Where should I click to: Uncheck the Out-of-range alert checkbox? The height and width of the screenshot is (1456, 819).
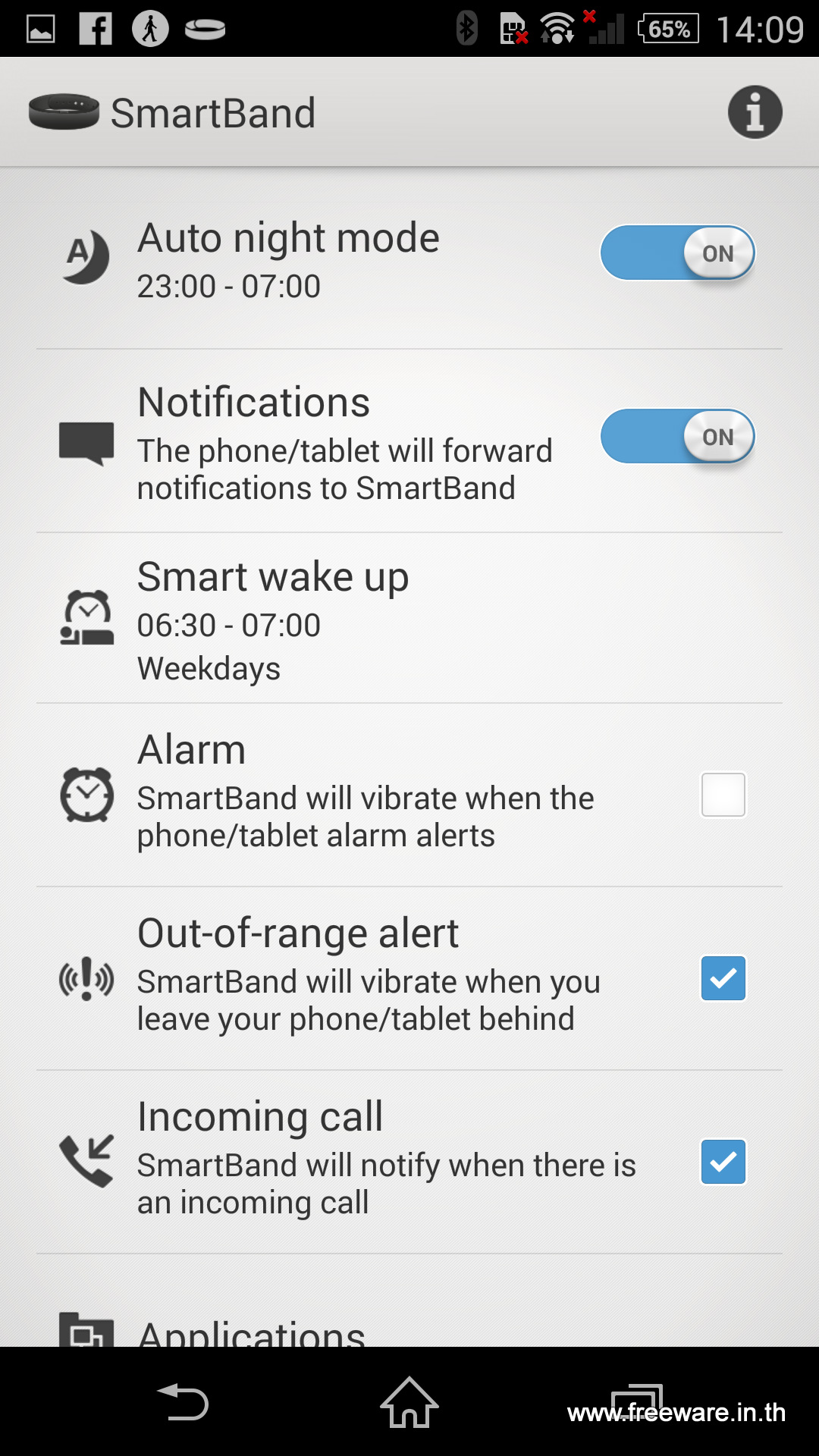coord(723,978)
